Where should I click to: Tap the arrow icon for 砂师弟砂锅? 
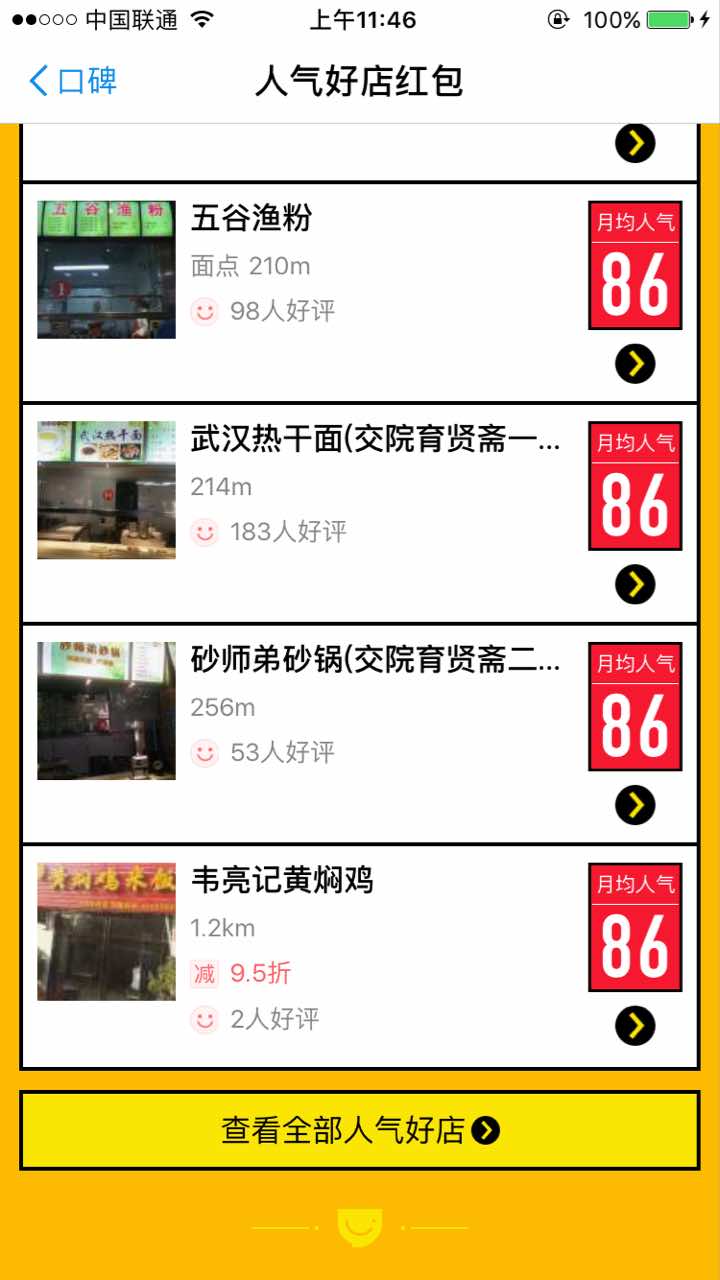coord(635,805)
